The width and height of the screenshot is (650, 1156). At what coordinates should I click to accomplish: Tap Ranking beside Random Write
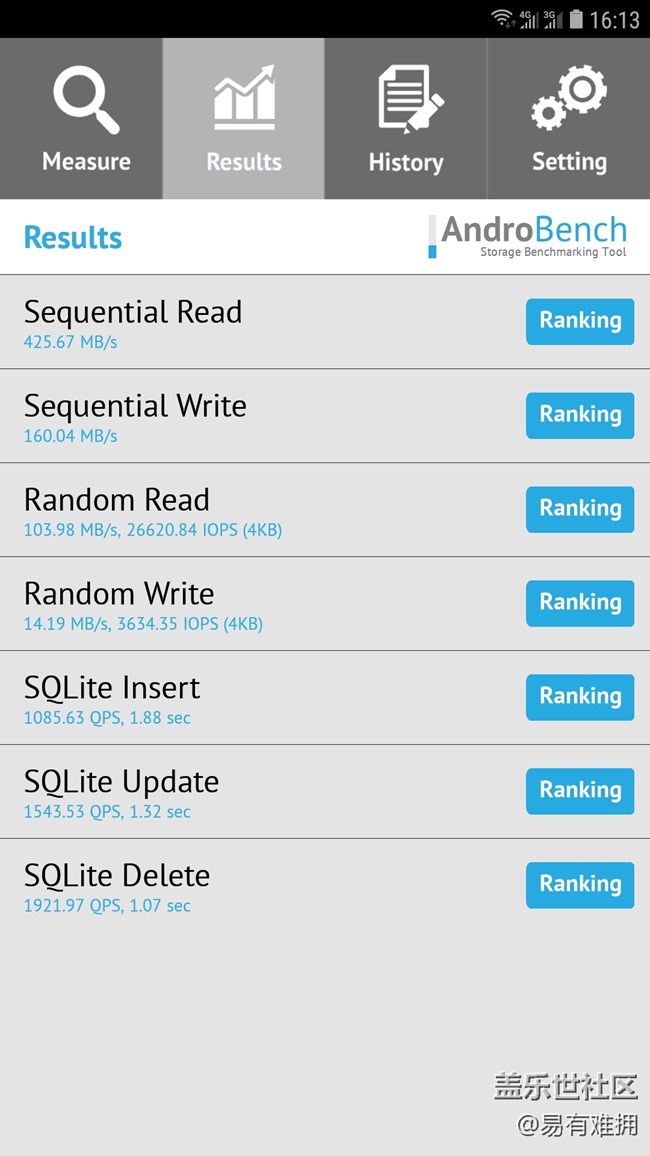pos(580,603)
